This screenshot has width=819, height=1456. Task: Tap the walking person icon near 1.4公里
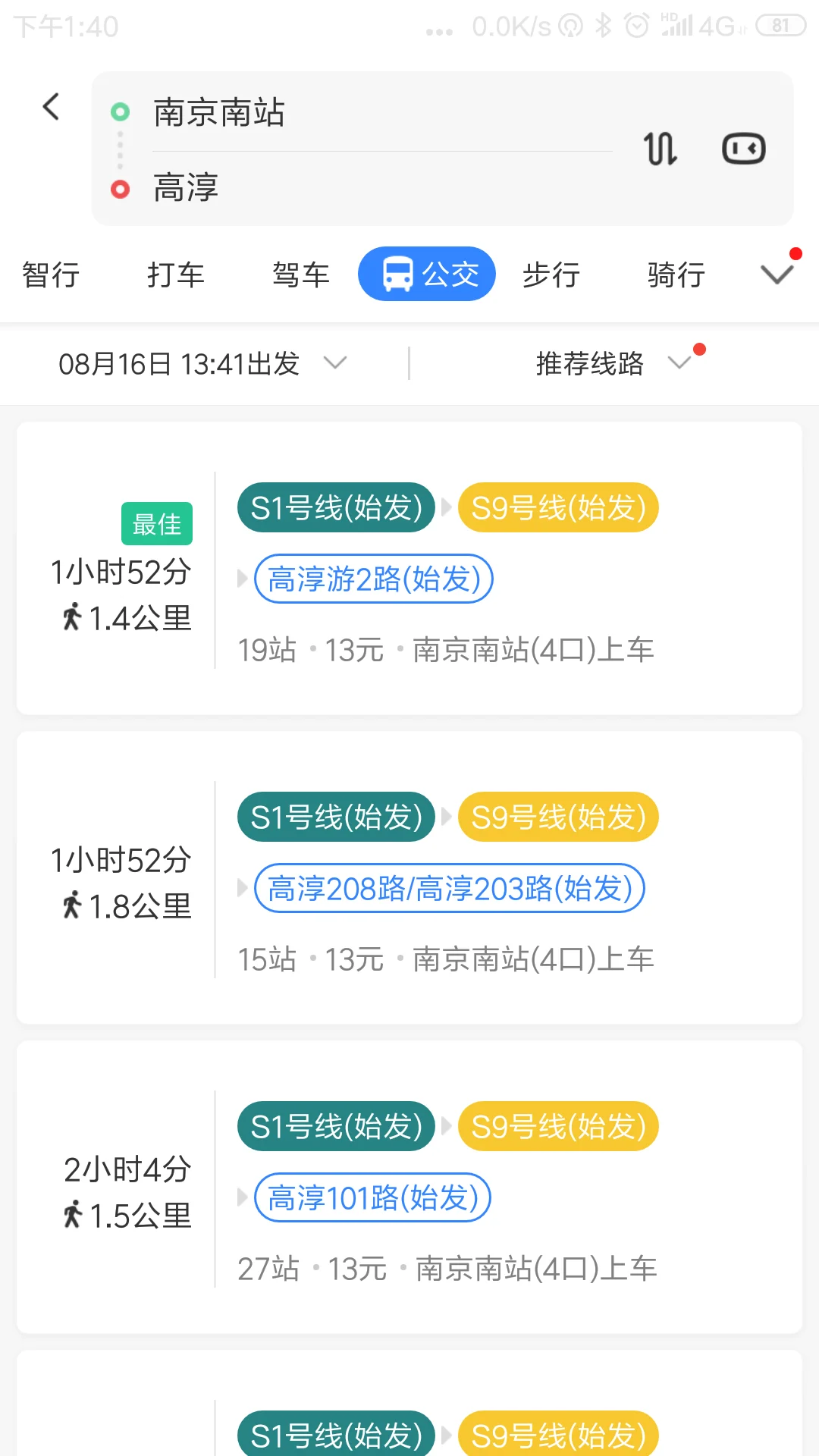coord(72,618)
